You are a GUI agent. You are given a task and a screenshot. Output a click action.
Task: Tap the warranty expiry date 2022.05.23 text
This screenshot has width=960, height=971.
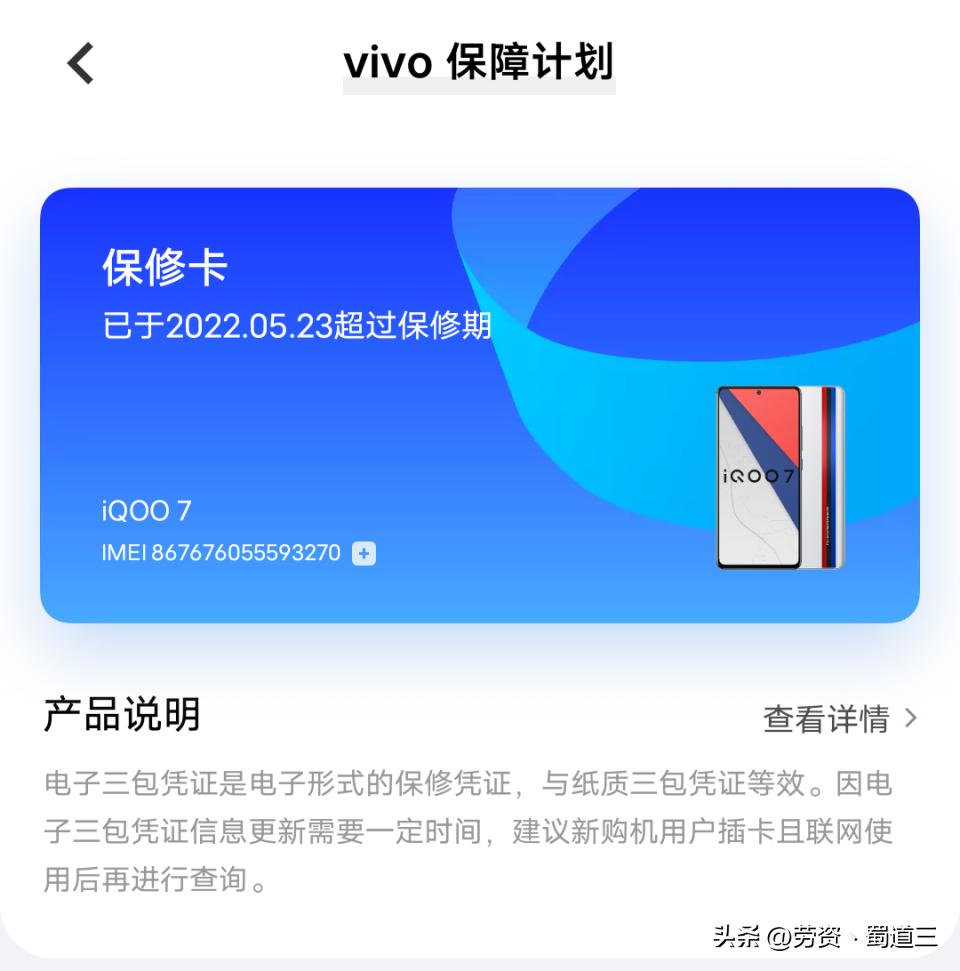(x=295, y=325)
